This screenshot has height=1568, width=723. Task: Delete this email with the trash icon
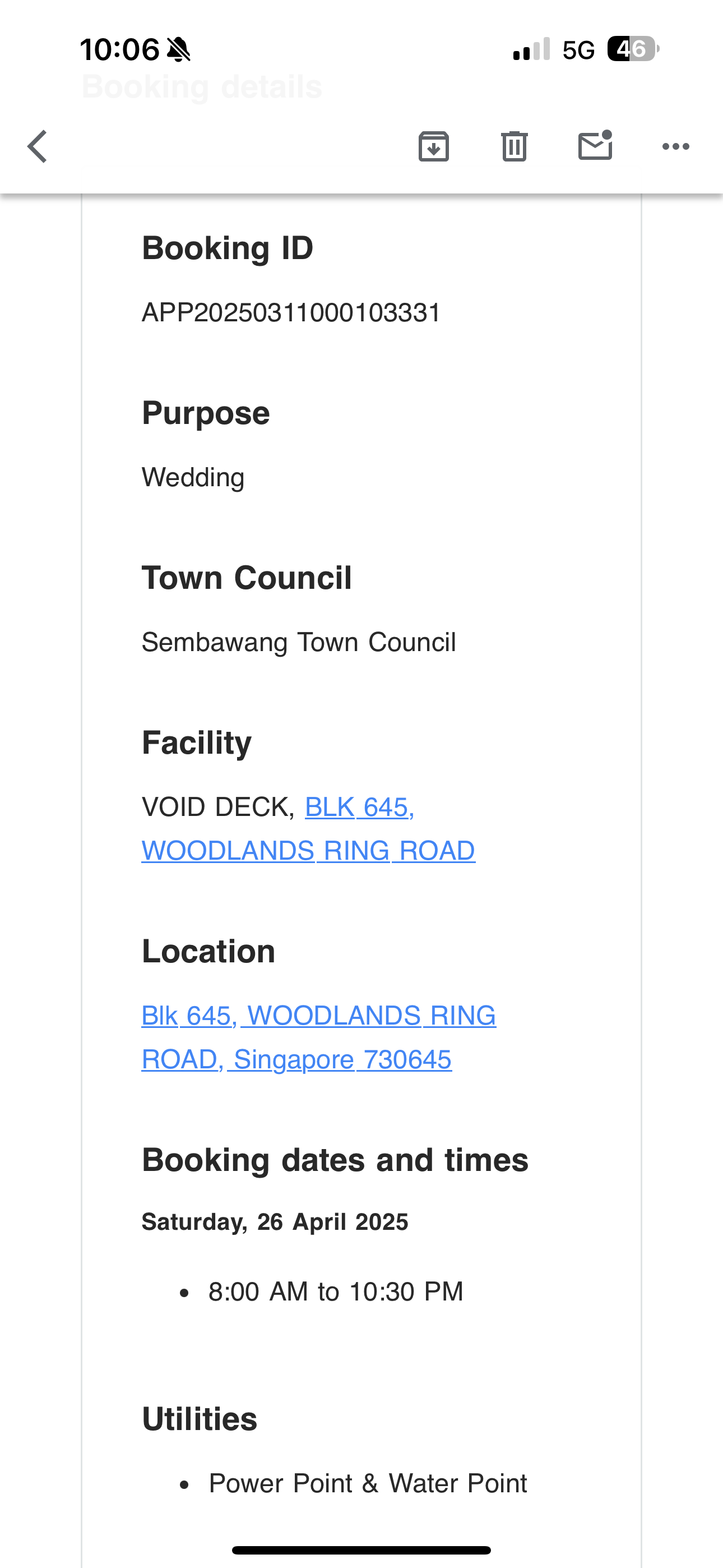[x=515, y=146]
